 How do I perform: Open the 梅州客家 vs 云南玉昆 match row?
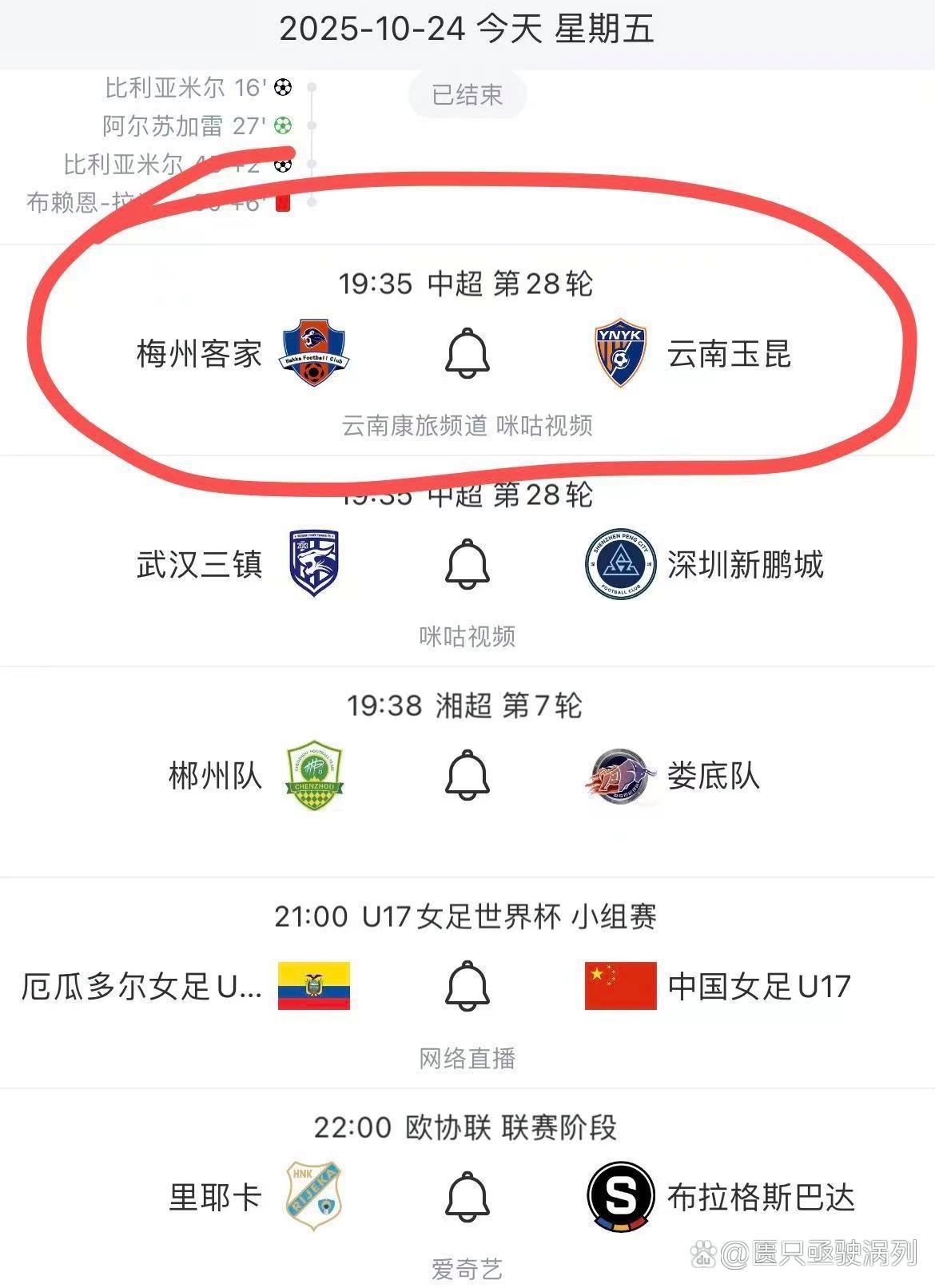coord(200,354)
